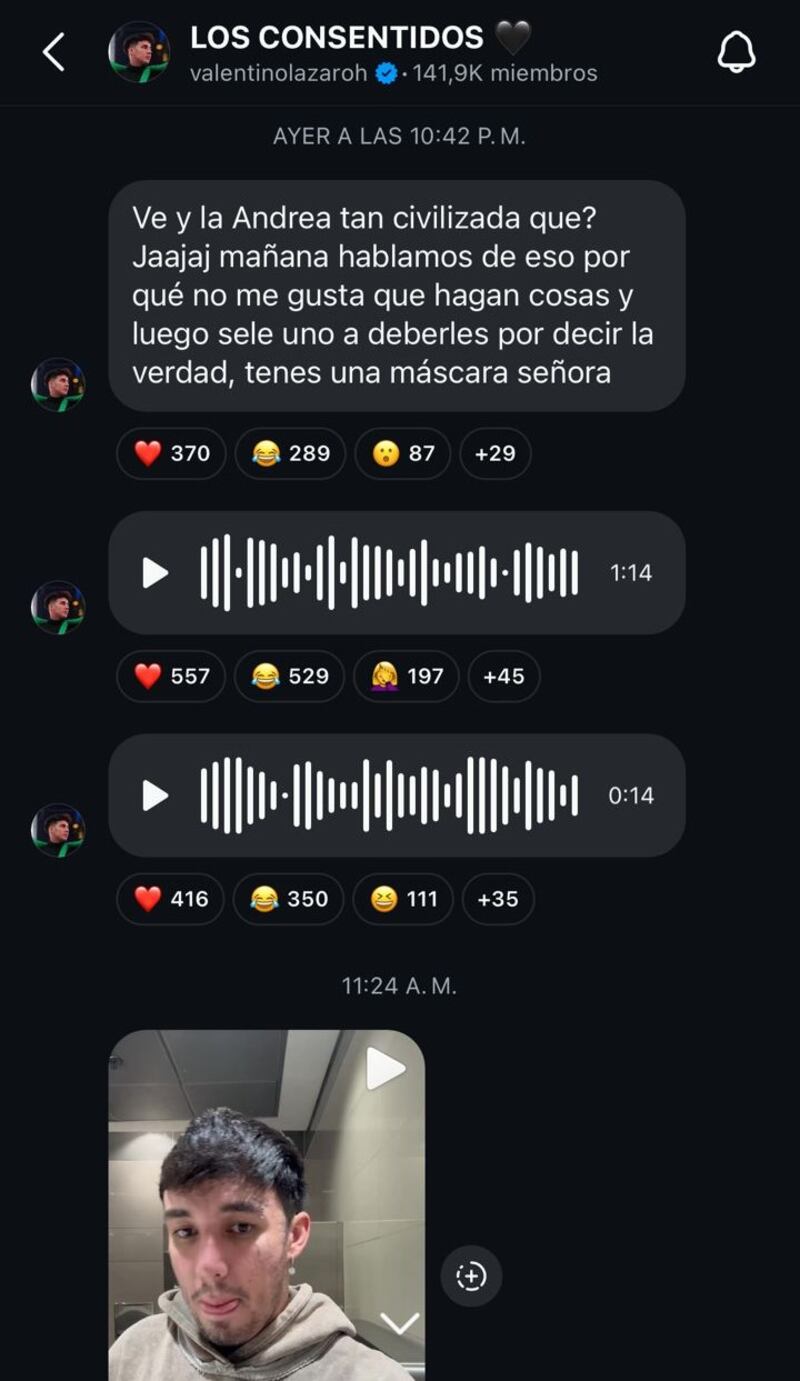
Task: Open the media expand icon beside the video
Action: pos(469,1275)
